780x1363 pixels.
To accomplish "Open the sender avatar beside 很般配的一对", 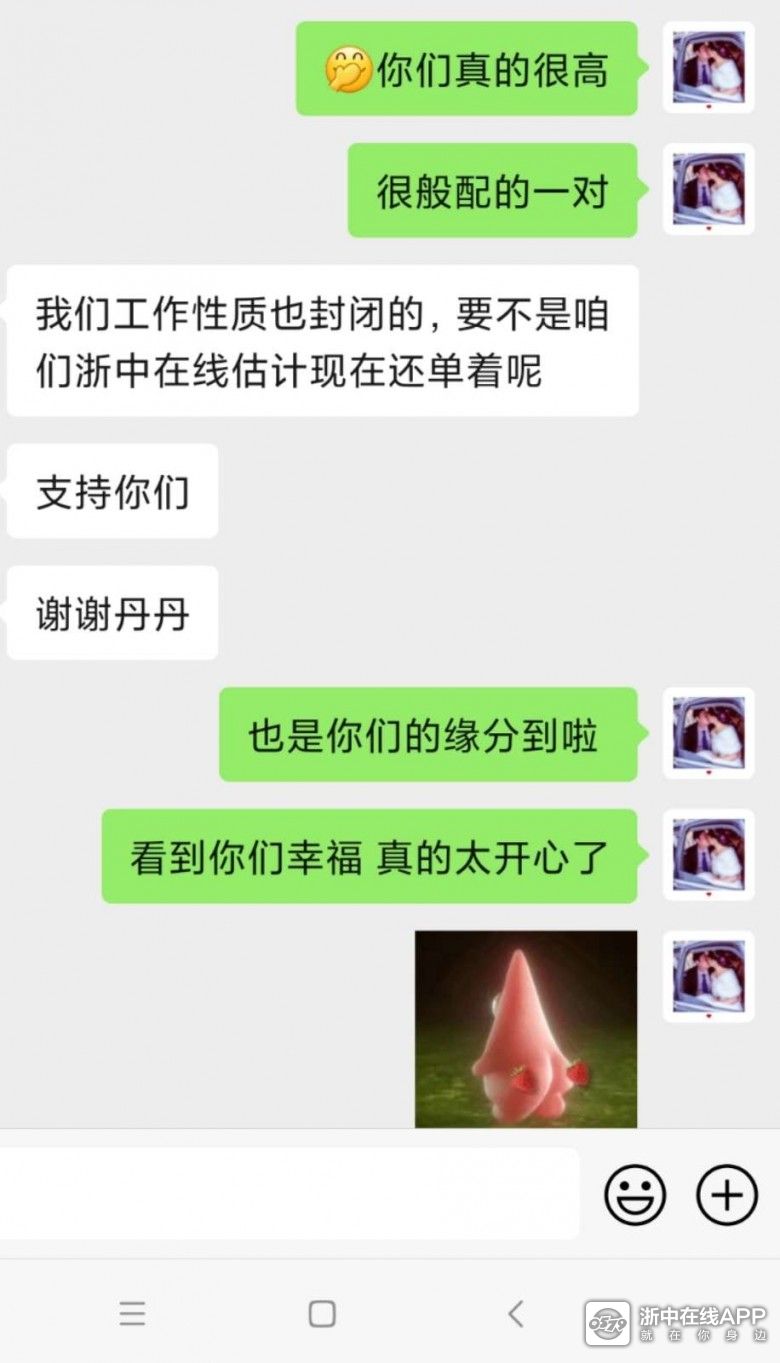I will click(708, 189).
